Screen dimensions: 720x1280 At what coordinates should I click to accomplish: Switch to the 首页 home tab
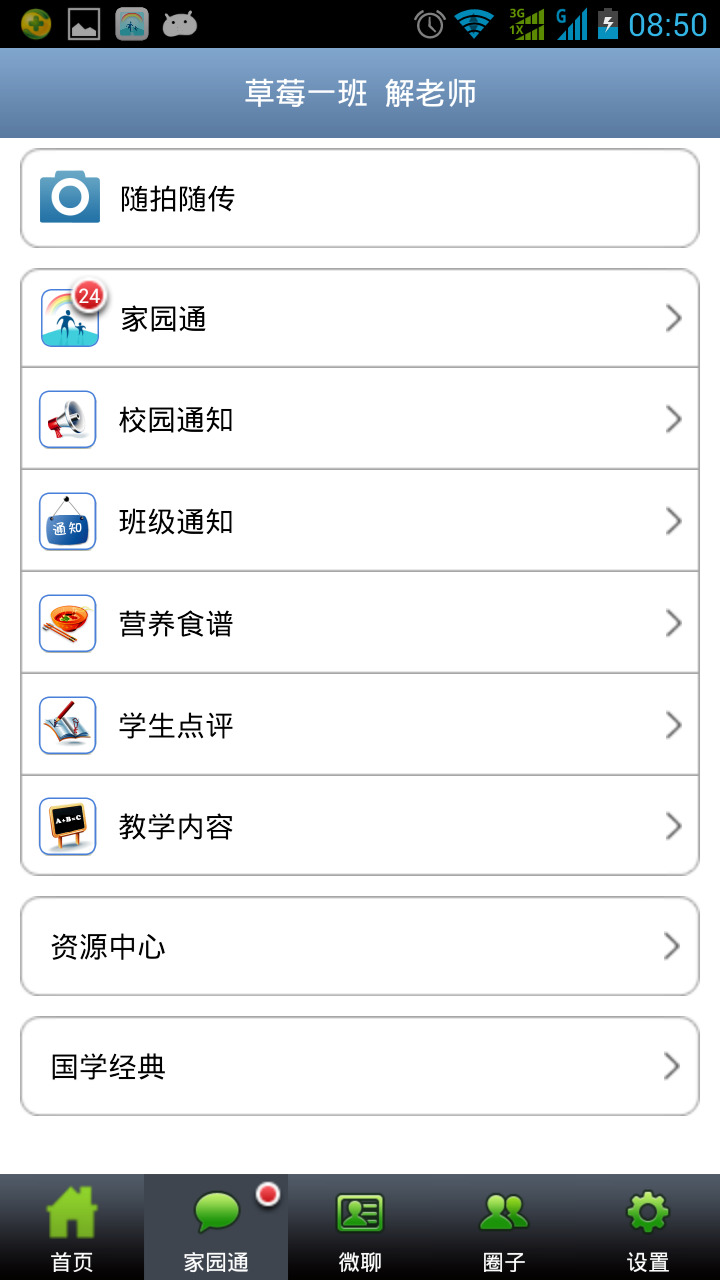[x=72, y=1227]
